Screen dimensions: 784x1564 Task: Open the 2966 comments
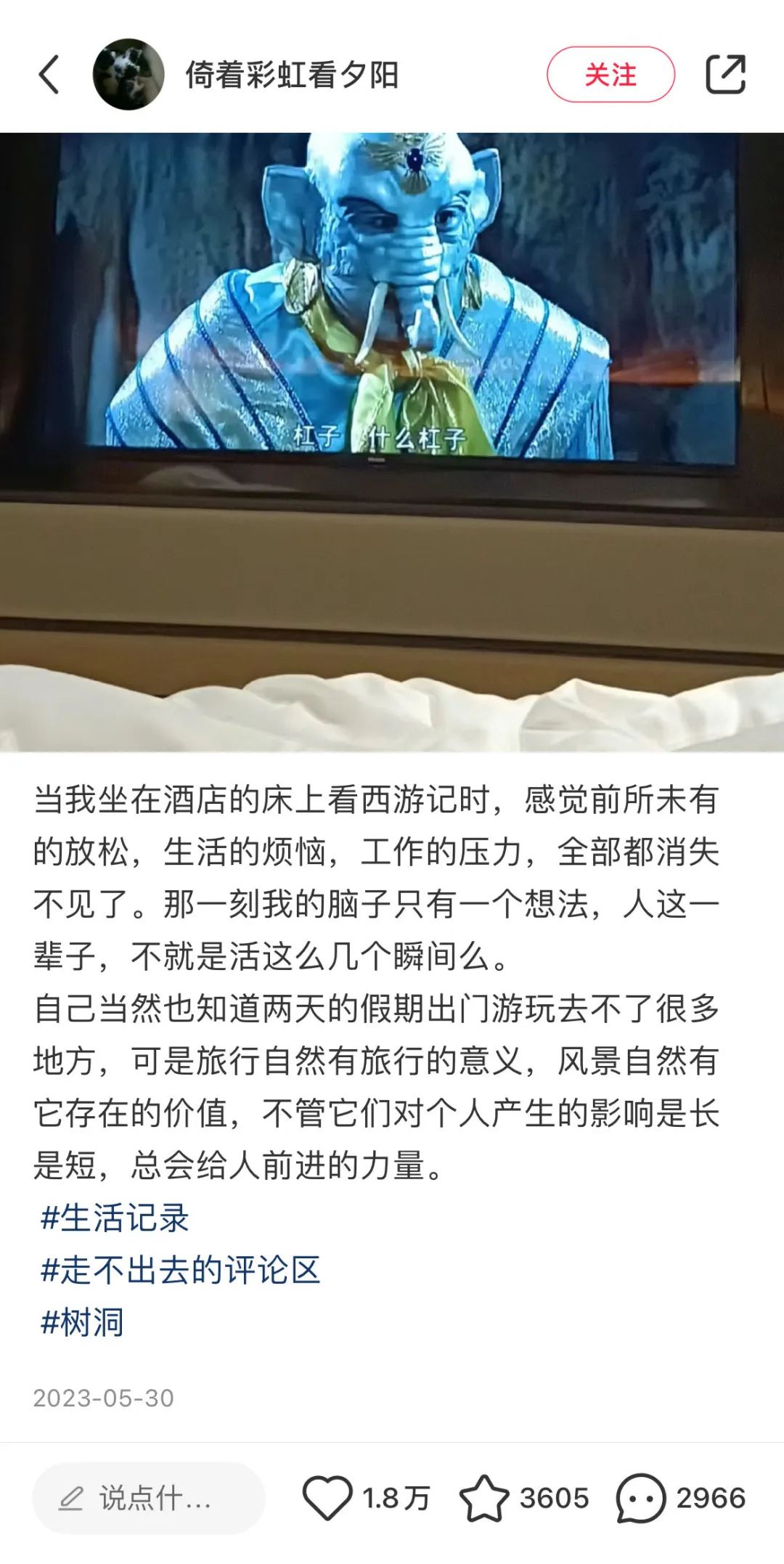coord(641,1498)
